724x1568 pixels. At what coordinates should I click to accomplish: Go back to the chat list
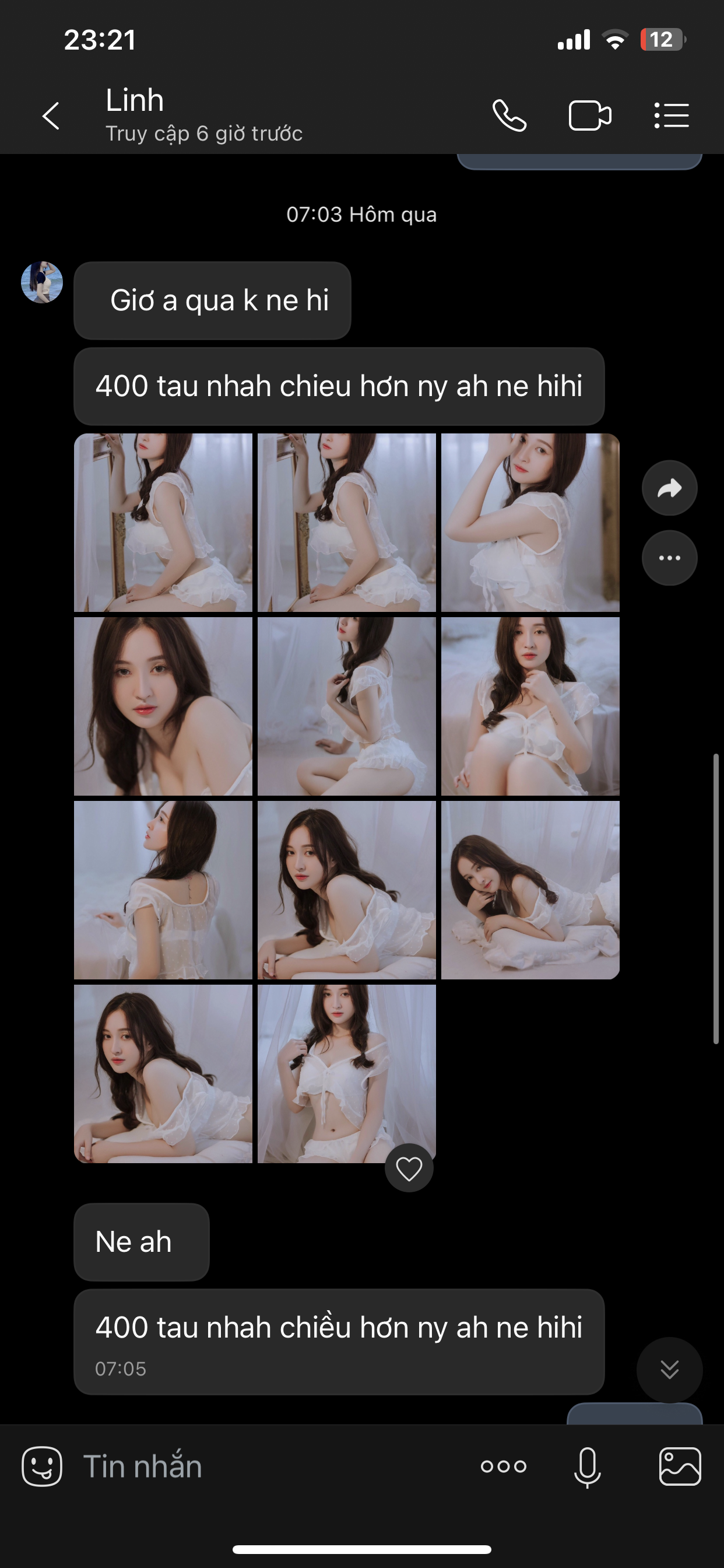(x=51, y=116)
